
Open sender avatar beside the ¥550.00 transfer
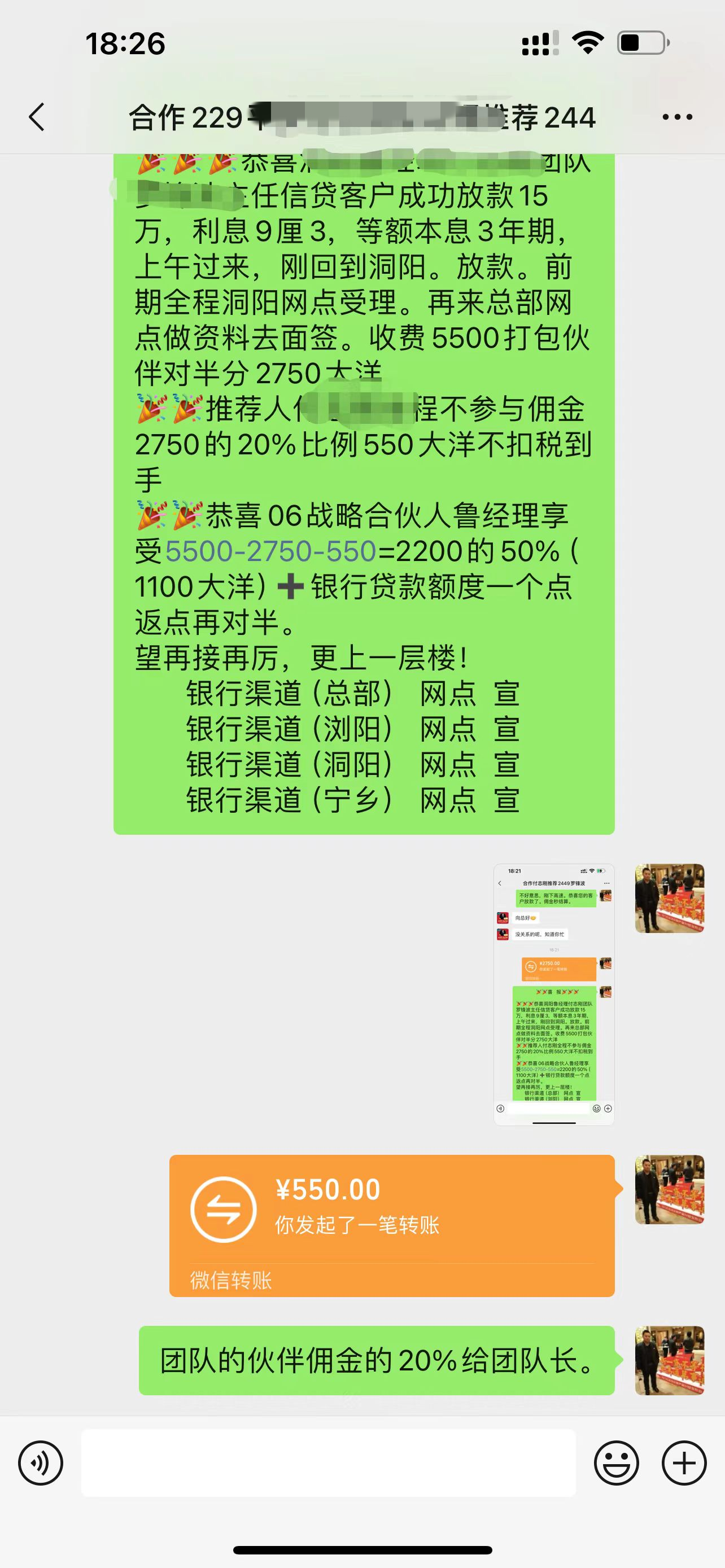(x=670, y=1189)
